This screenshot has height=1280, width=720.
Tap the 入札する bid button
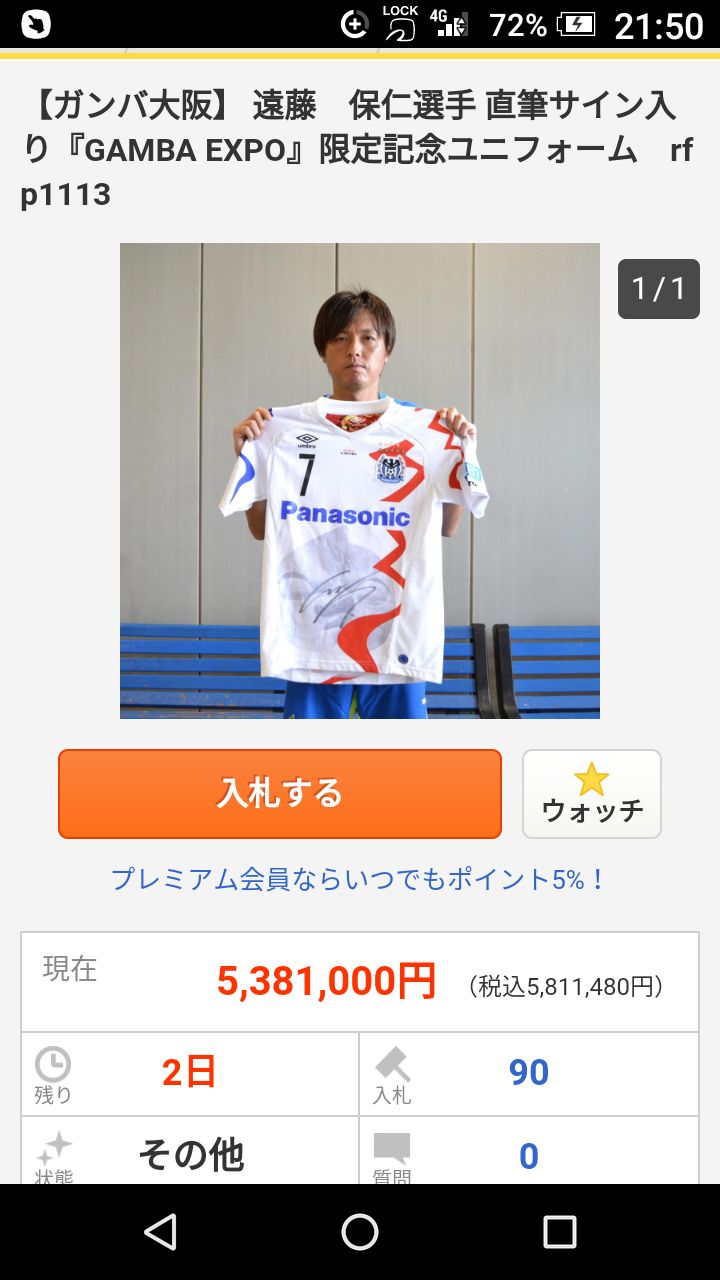pyautogui.click(x=280, y=794)
